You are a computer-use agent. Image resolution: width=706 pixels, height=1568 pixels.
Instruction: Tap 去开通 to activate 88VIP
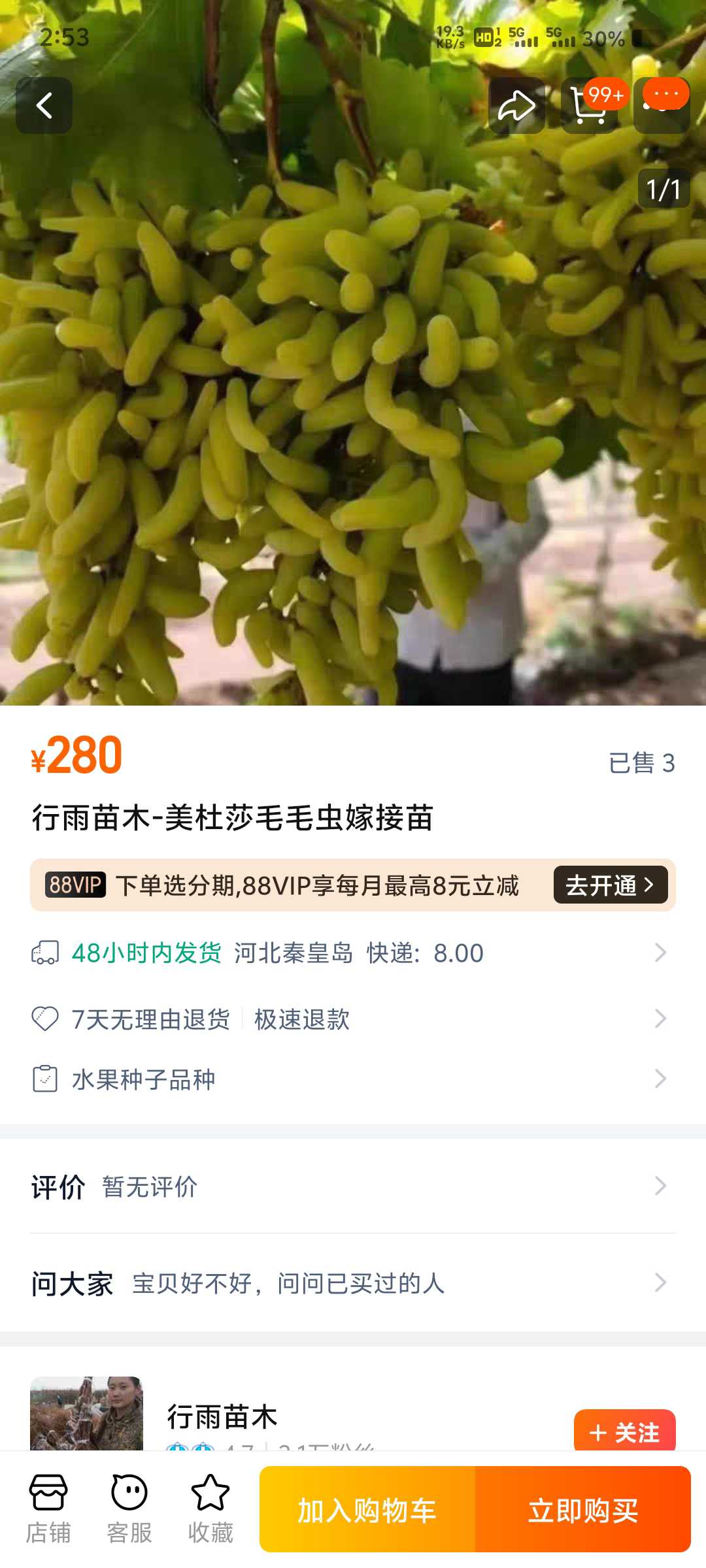[611, 885]
